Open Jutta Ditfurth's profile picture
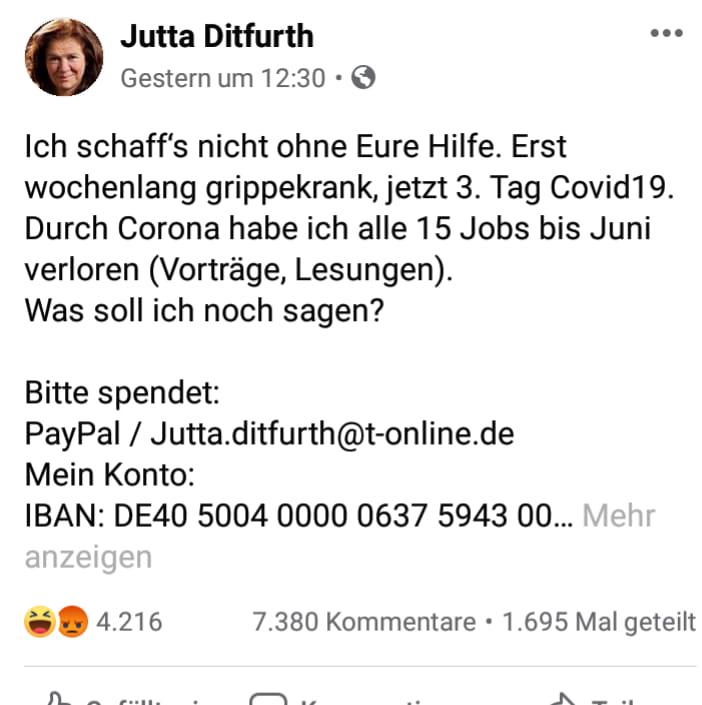The image size is (702, 705). (65, 57)
